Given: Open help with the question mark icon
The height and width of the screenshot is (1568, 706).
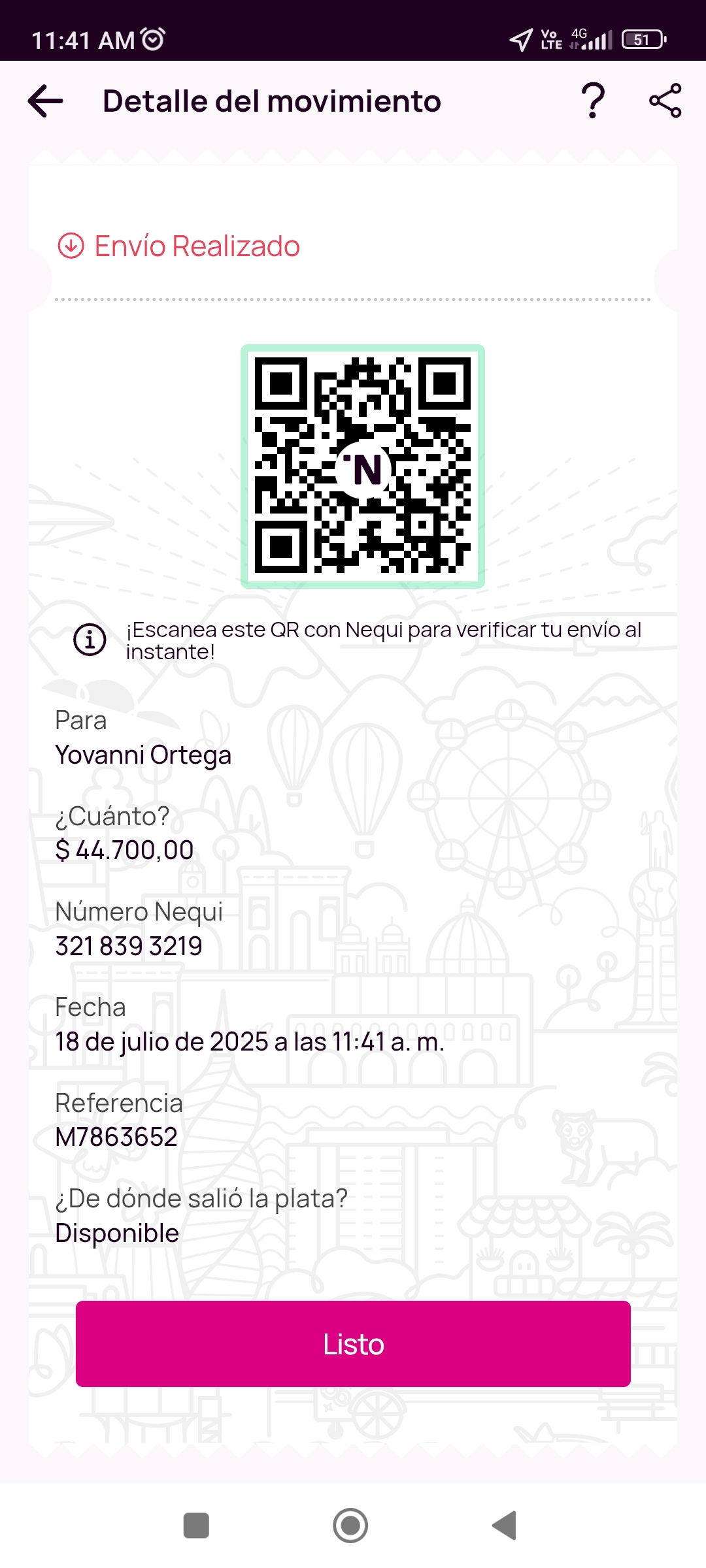Looking at the screenshot, I should [x=593, y=101].
